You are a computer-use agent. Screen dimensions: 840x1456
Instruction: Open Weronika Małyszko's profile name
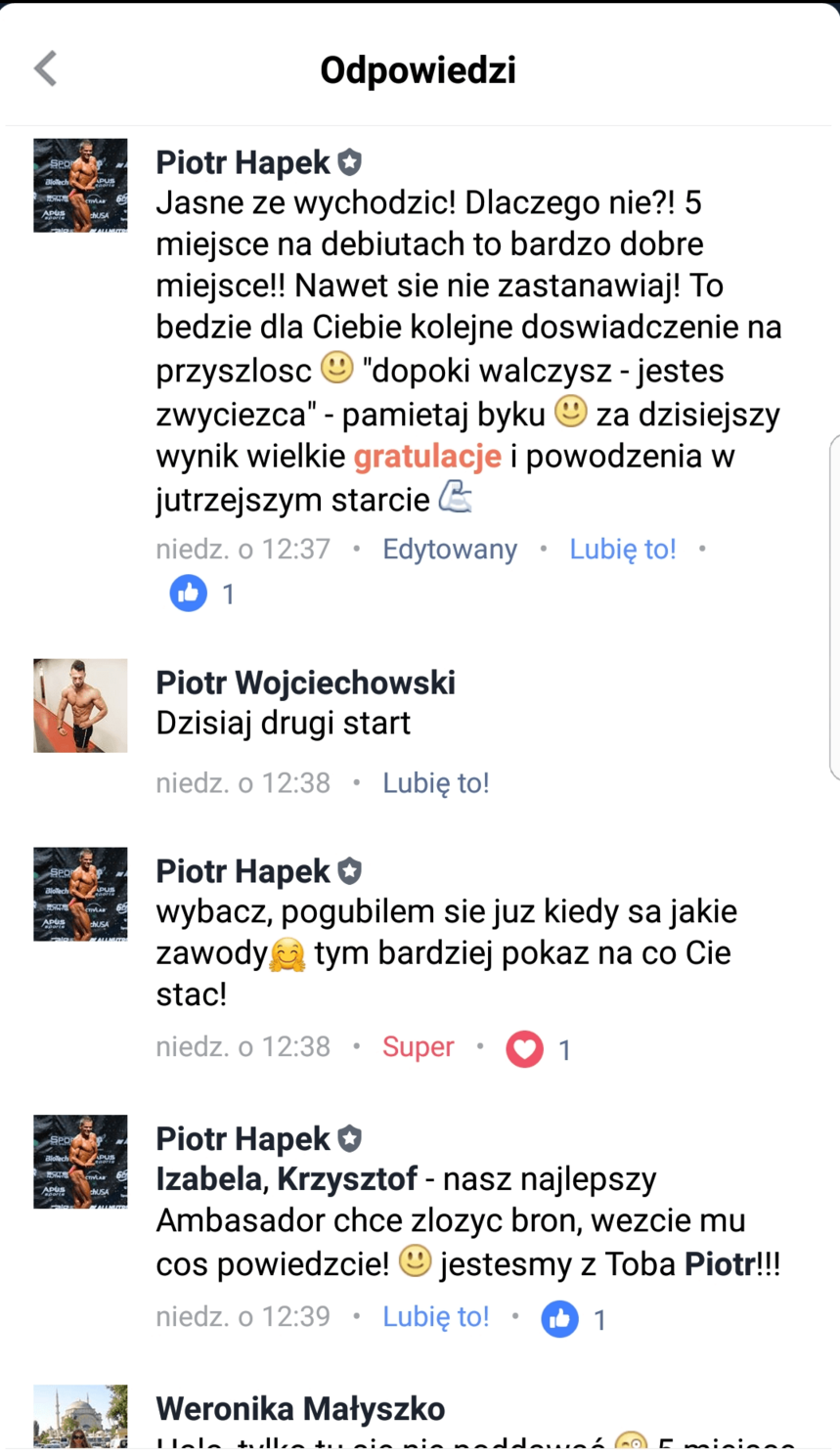300,1408
